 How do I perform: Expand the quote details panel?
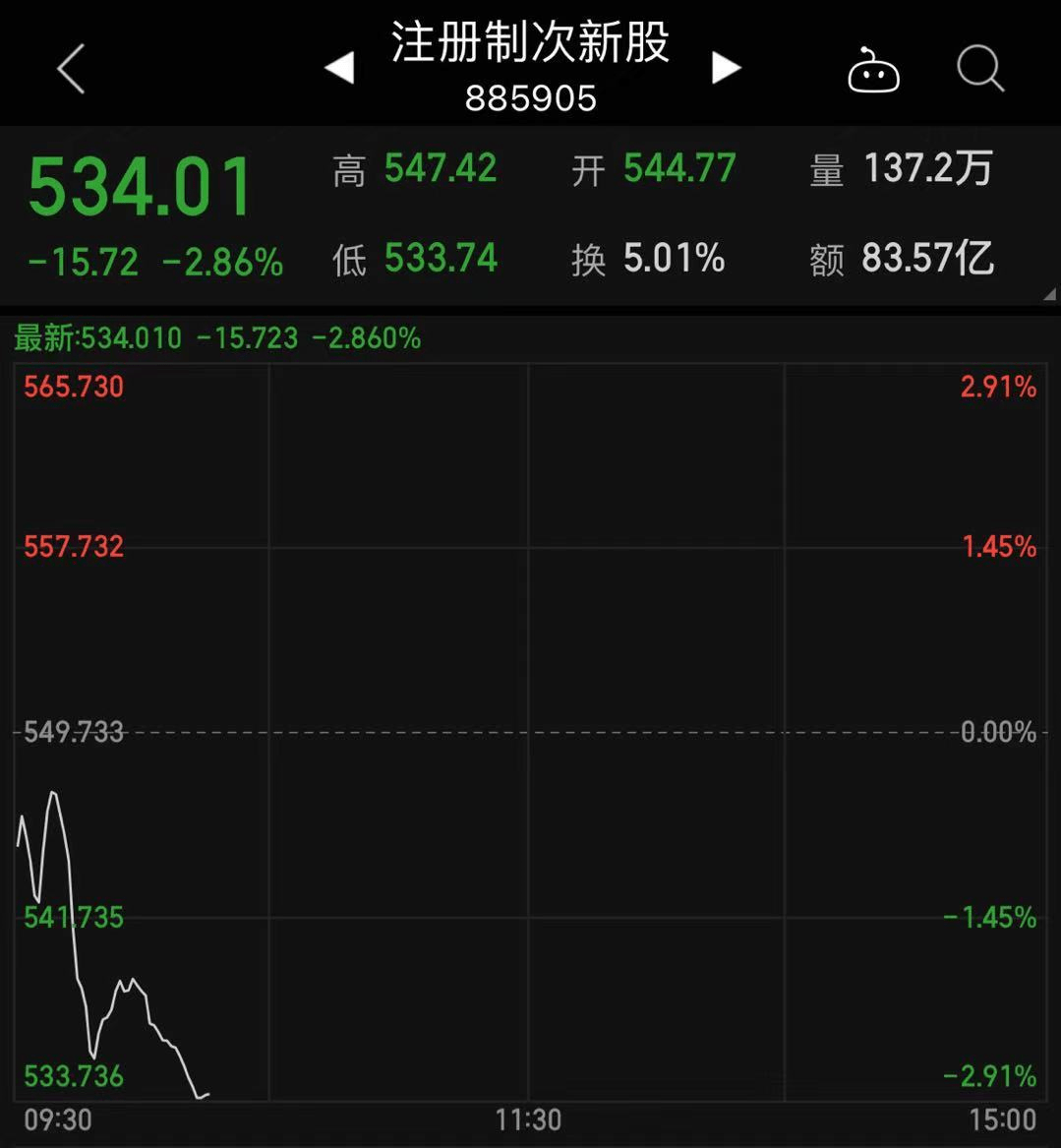1049,294
